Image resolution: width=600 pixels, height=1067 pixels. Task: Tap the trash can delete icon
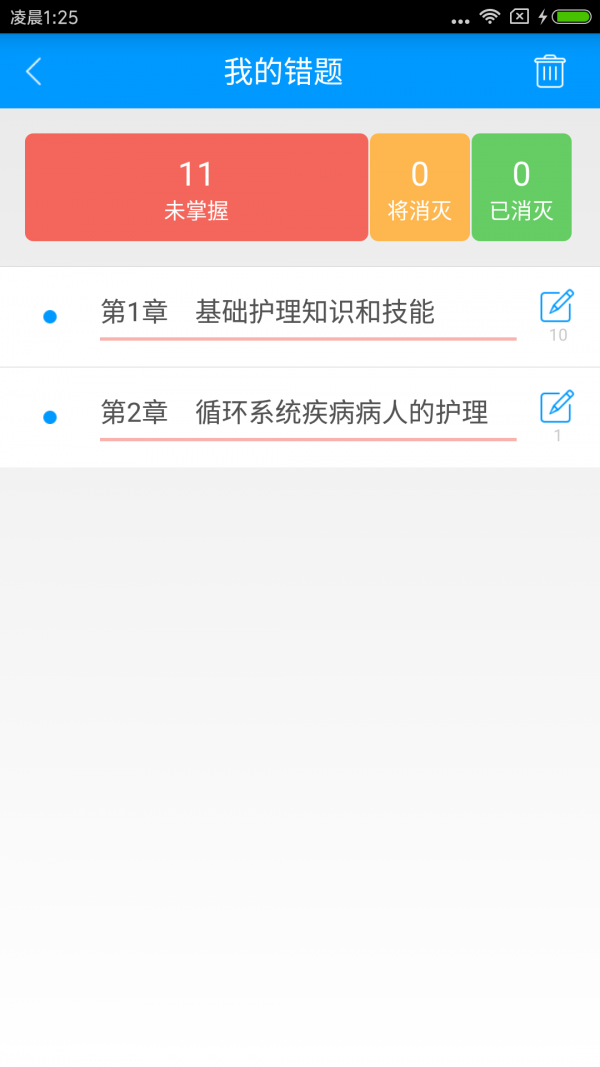[x=549, y=72]
